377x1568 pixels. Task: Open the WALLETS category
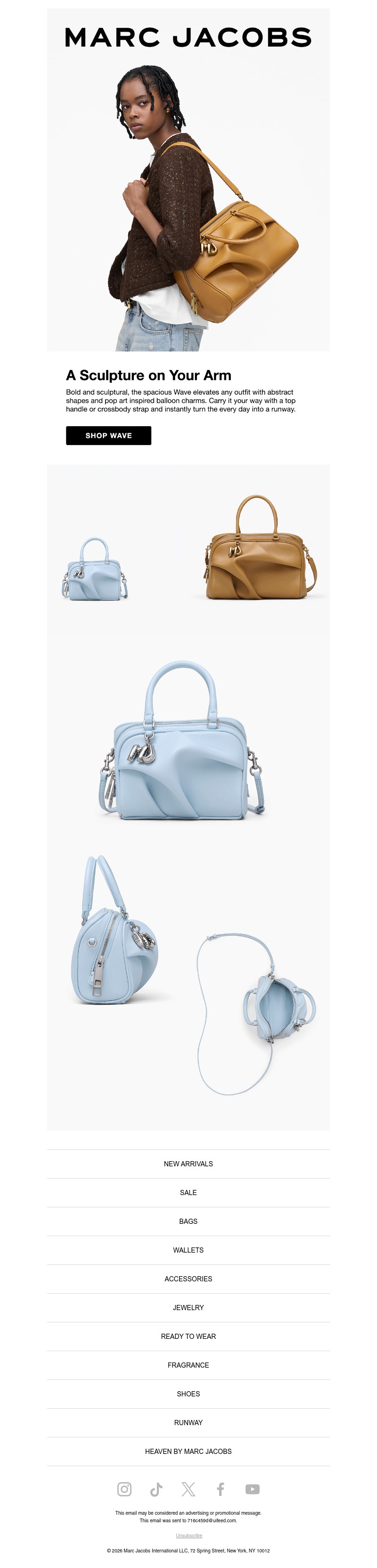coord(188,1249)
